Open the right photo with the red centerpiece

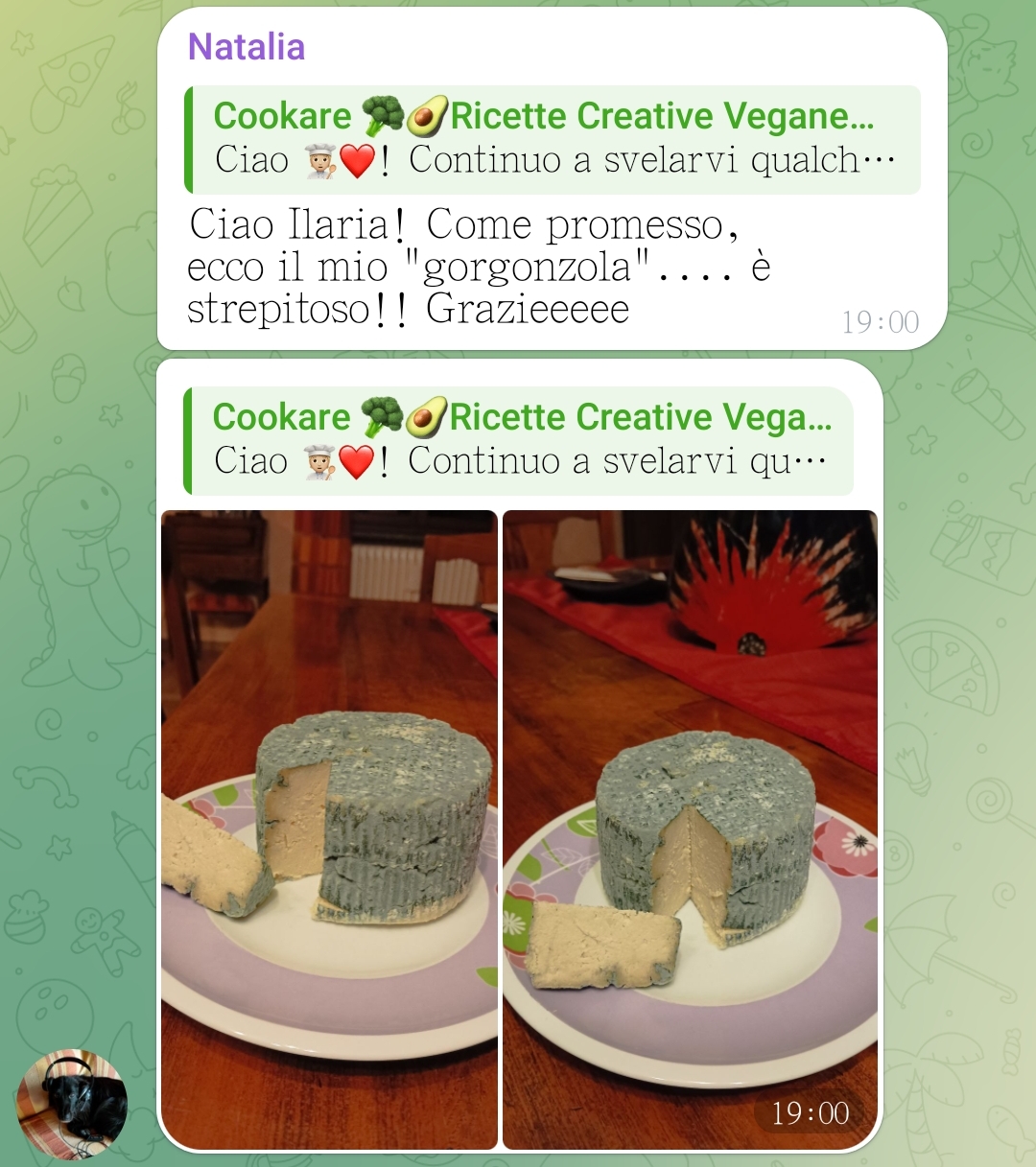point(690,829)
